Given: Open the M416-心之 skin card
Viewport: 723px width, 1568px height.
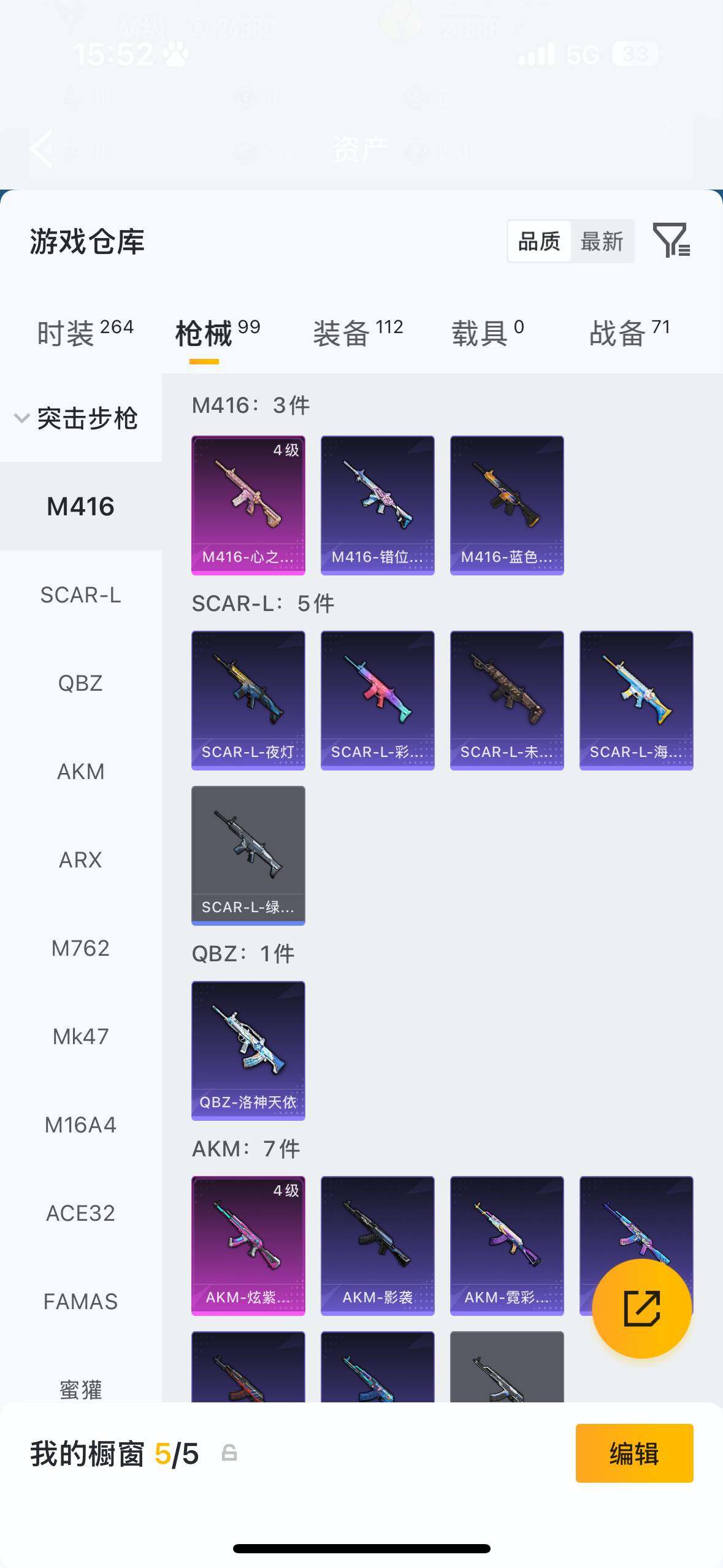Looking at the screenshot, I should (248, 505).
